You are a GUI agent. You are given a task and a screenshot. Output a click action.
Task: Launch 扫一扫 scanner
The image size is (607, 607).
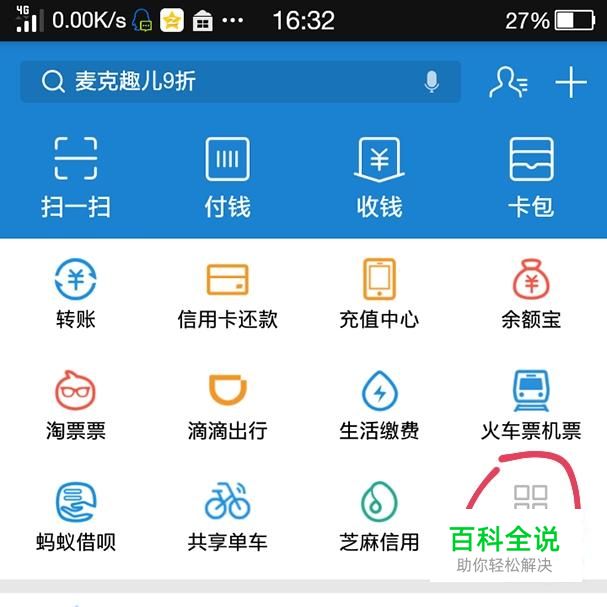click(x=76, y=176)
